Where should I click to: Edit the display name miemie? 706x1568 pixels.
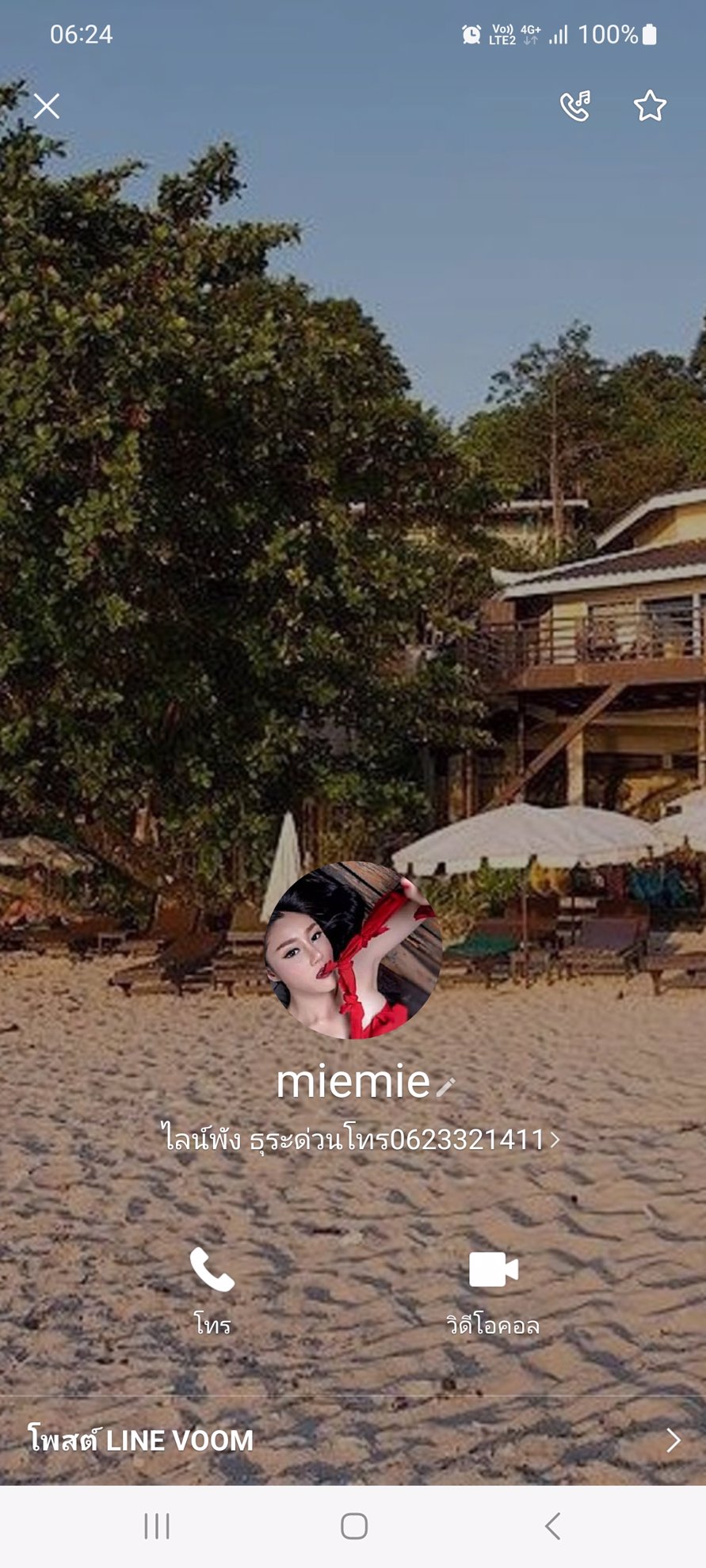pyautogui.click(x=445, y=1087)
